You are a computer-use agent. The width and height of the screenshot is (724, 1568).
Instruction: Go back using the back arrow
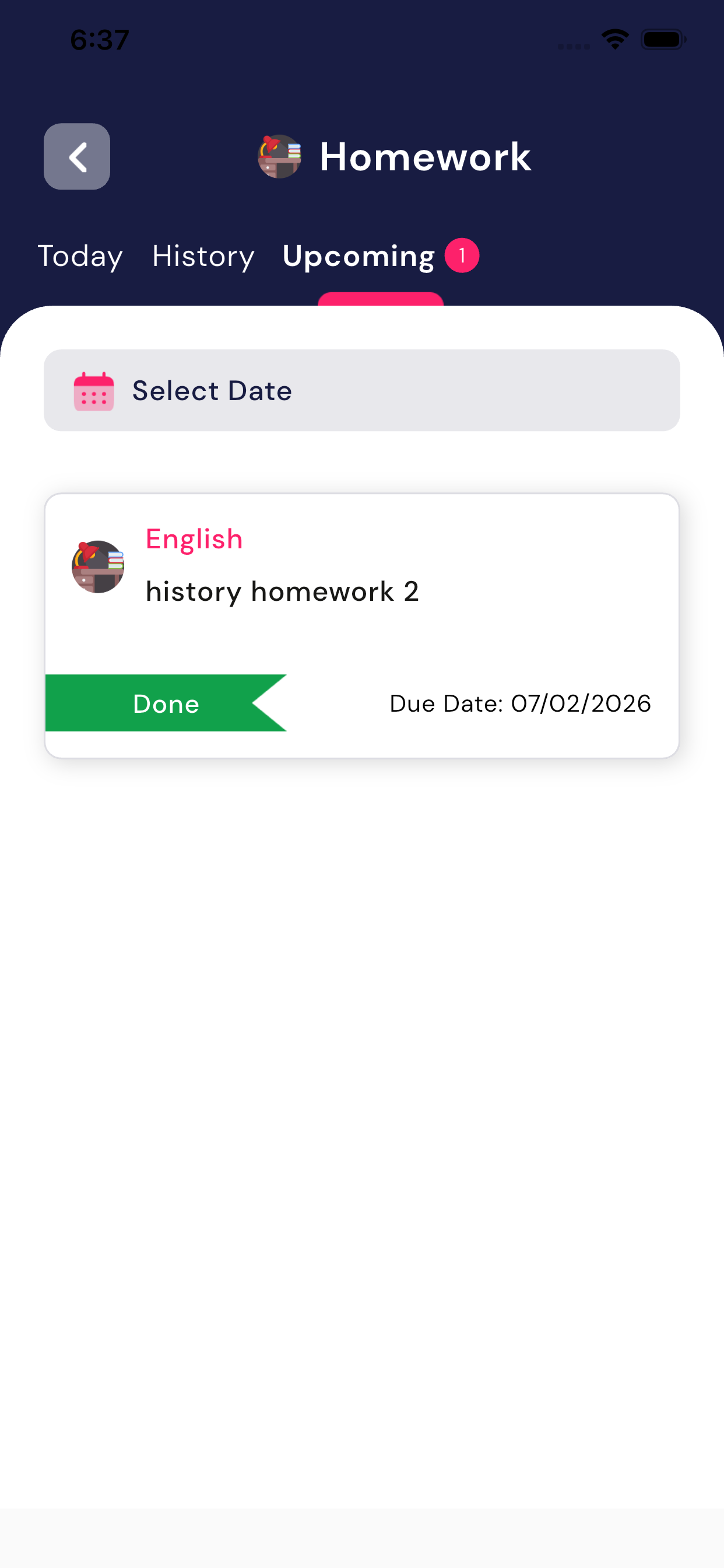point(77,156)
